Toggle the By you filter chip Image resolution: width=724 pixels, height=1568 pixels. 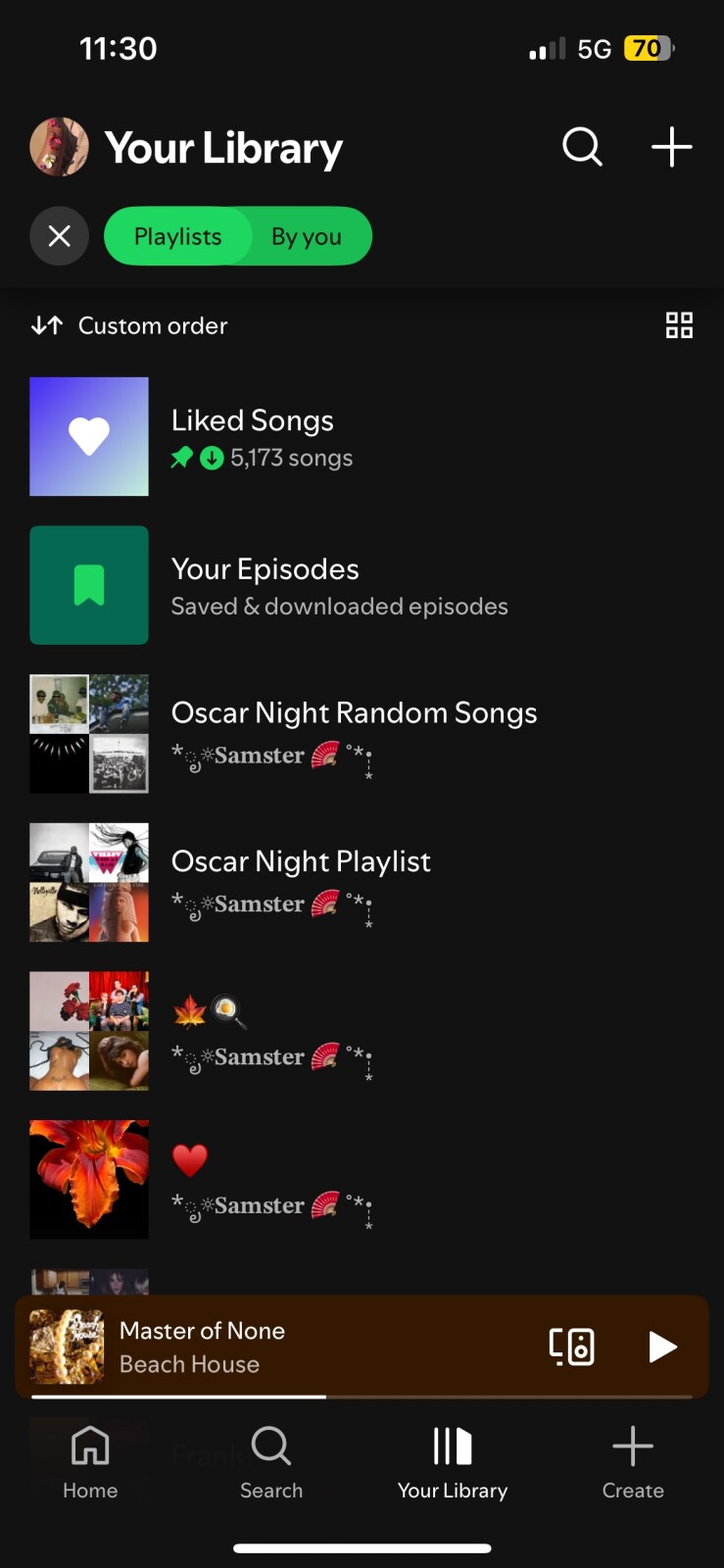pos(307,236)
